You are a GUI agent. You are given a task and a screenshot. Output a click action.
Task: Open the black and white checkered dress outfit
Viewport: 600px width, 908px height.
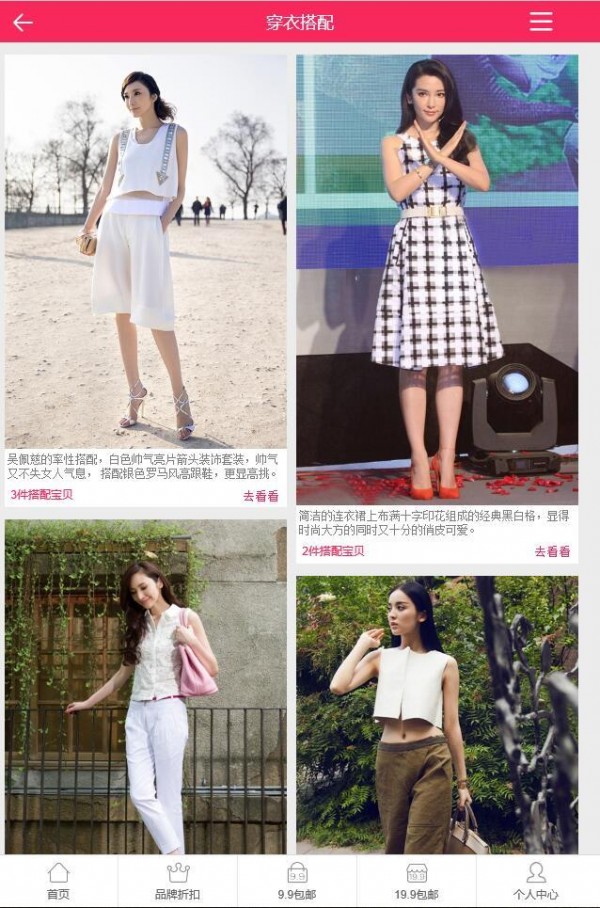click(437, 278)
